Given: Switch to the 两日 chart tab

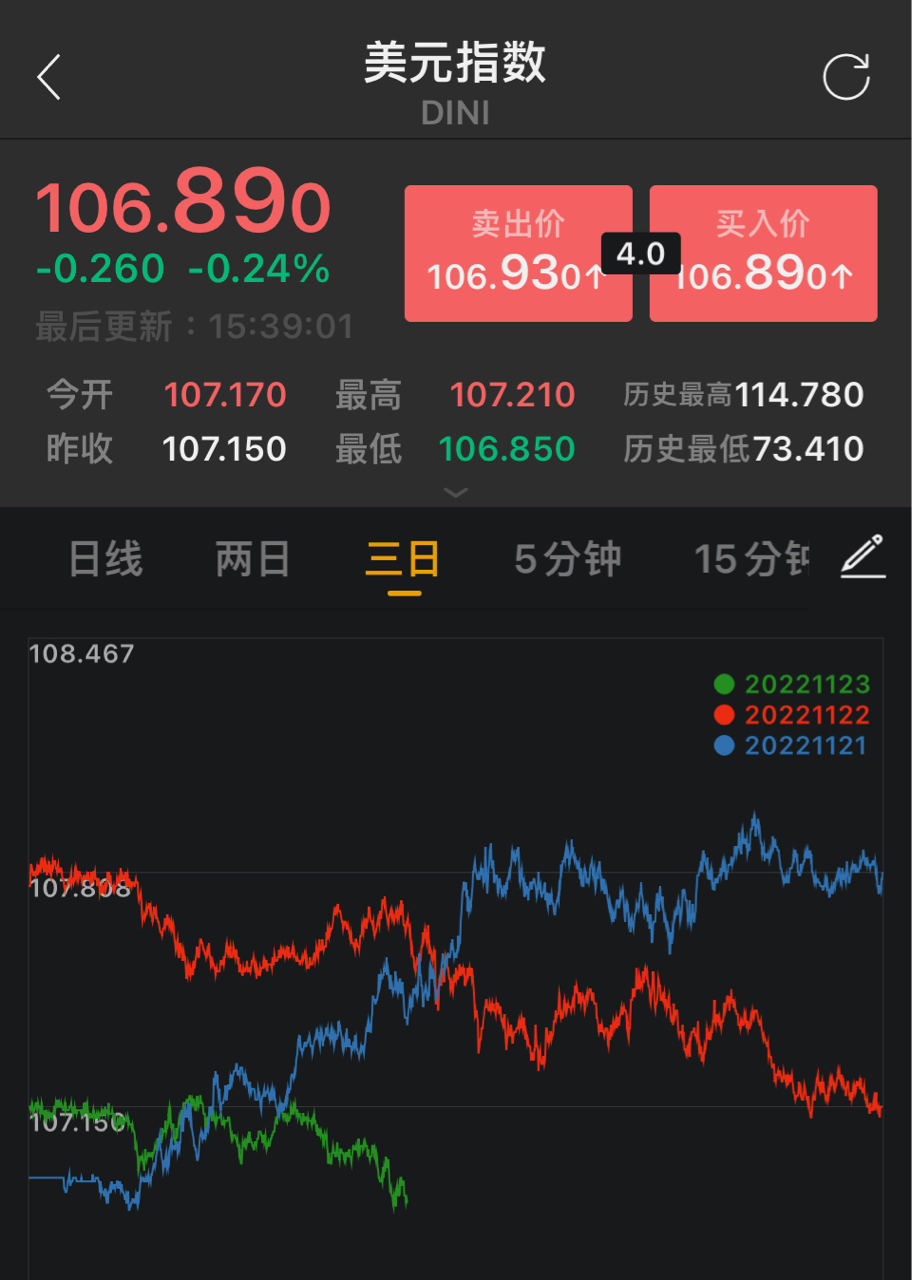Looking at the screenshot, I should [253, 559].
